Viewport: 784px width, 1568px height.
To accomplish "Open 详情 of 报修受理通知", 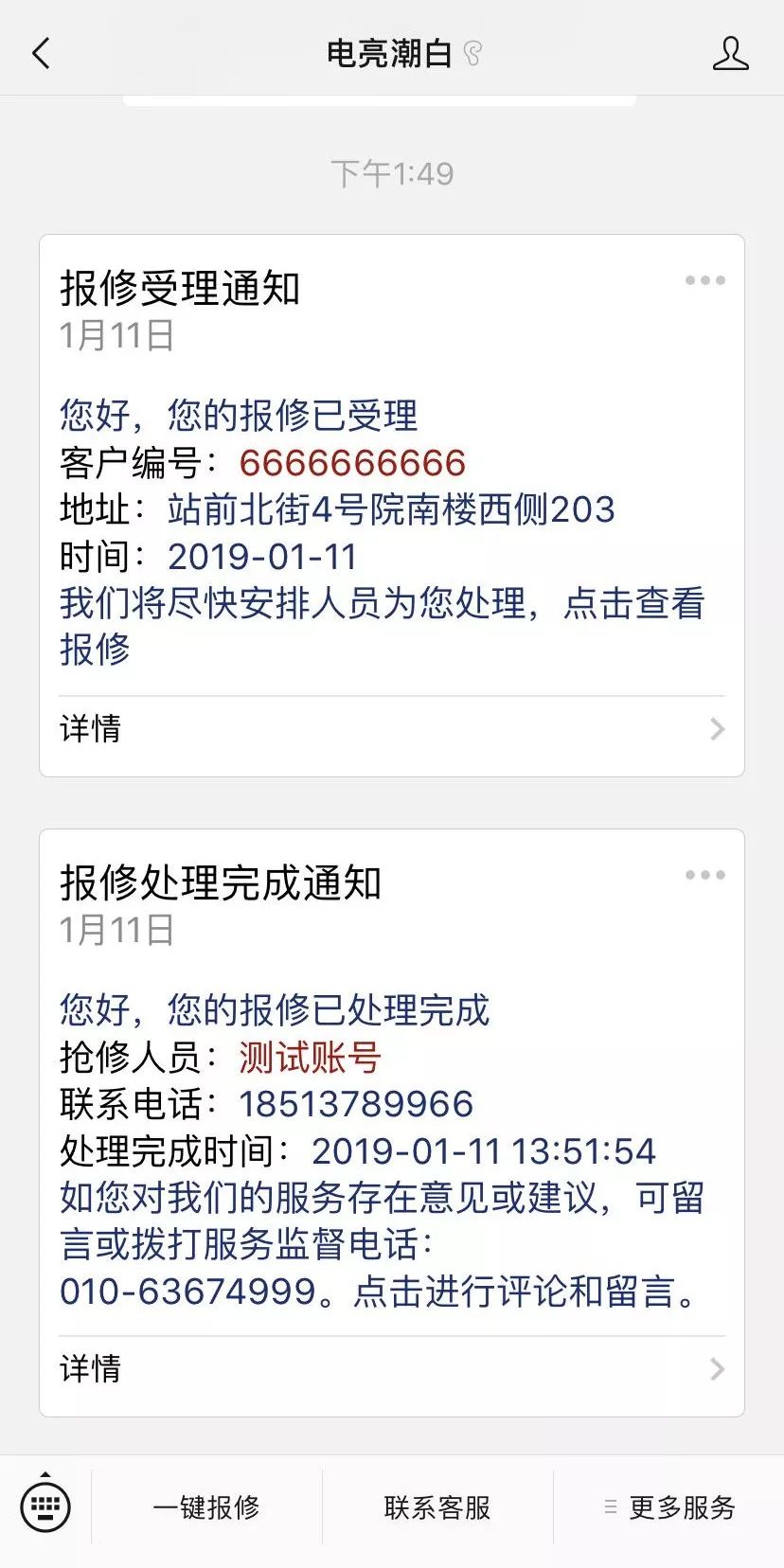I will [391, 728].
